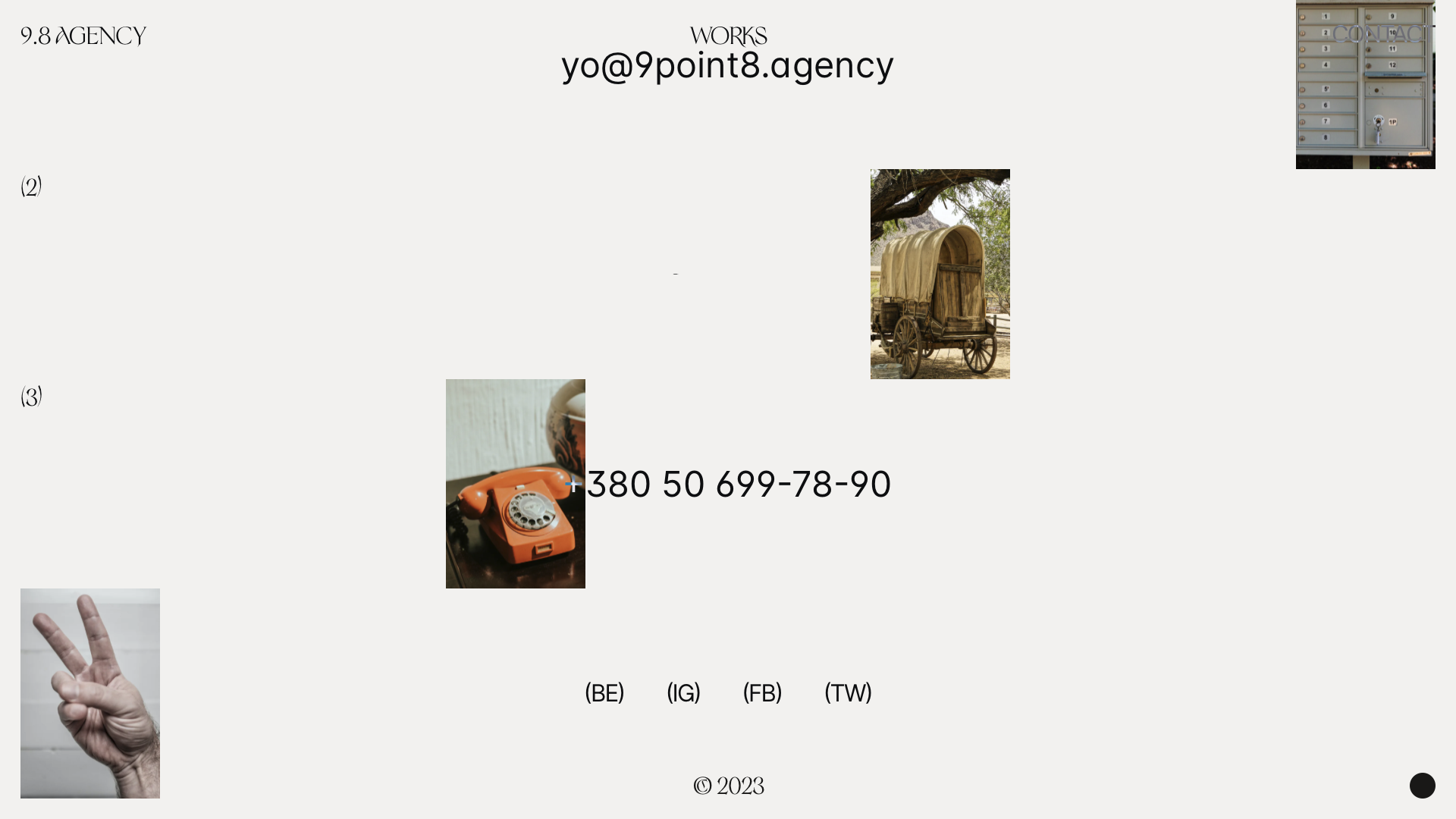Email yo@9point8.agency
The width and height of the screenshot is (1456, 819).
click(x=727, y=65)
